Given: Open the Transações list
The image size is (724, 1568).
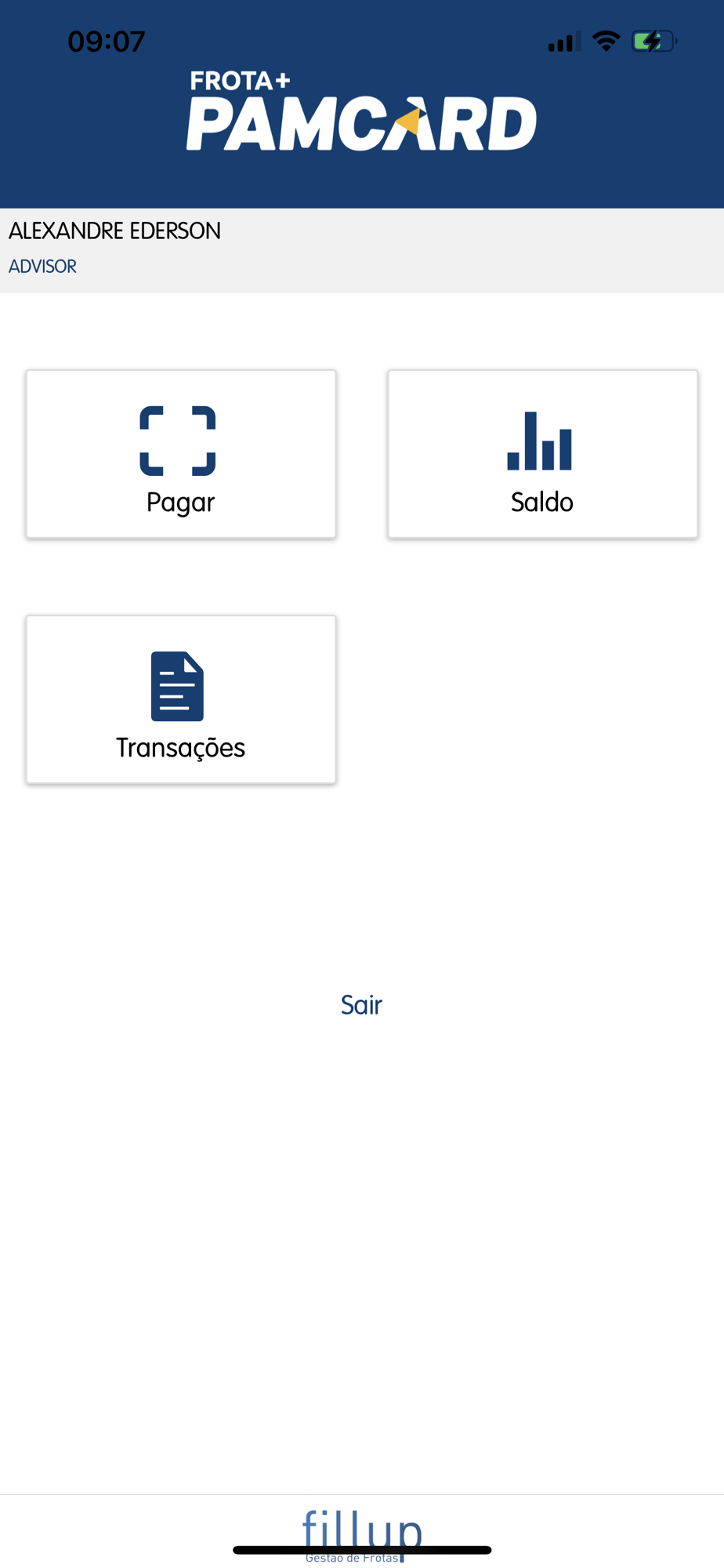Looking at the screenshot, I should pyautogui.click(x=181, y=699).
